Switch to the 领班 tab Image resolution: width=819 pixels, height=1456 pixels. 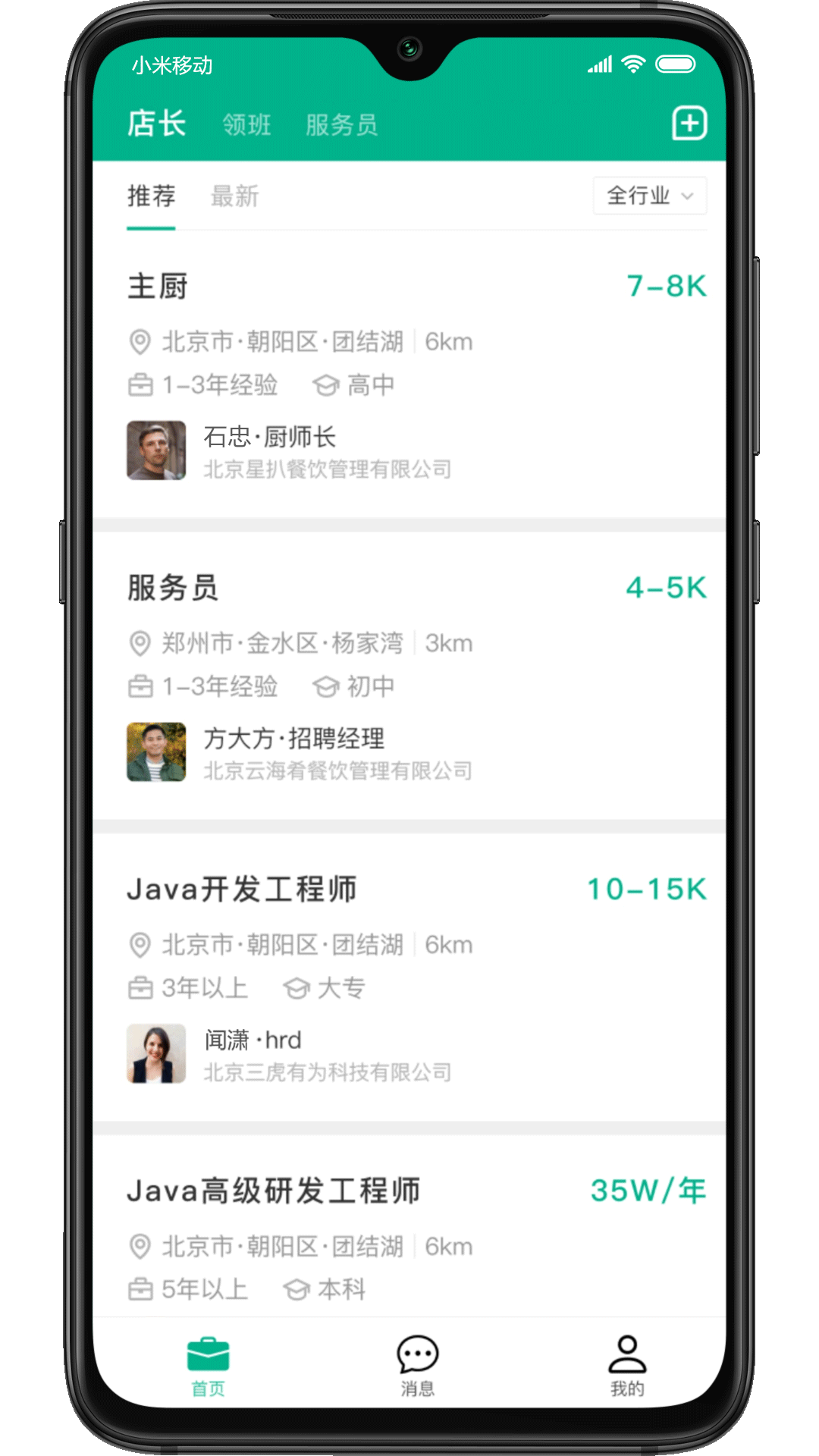coord(246,125)
